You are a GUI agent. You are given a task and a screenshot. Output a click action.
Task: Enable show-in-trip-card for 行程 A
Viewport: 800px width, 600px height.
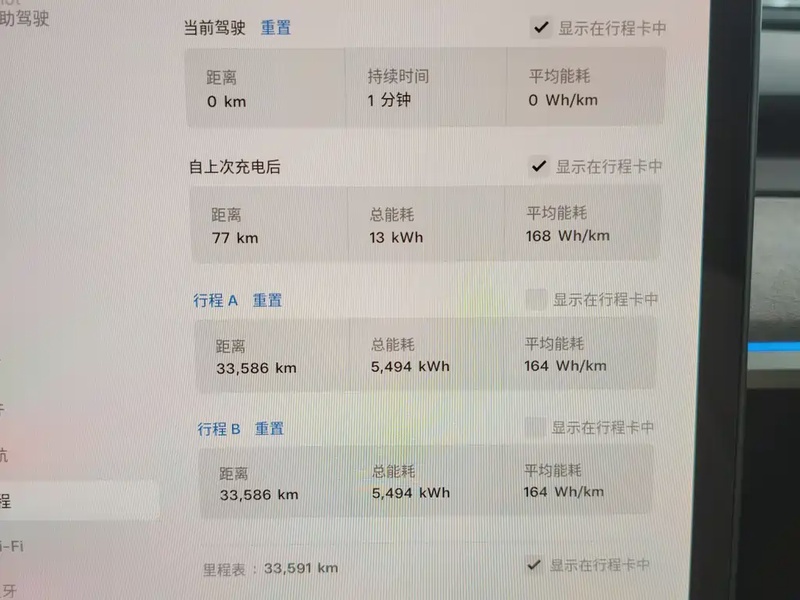(x=536, y=298)
